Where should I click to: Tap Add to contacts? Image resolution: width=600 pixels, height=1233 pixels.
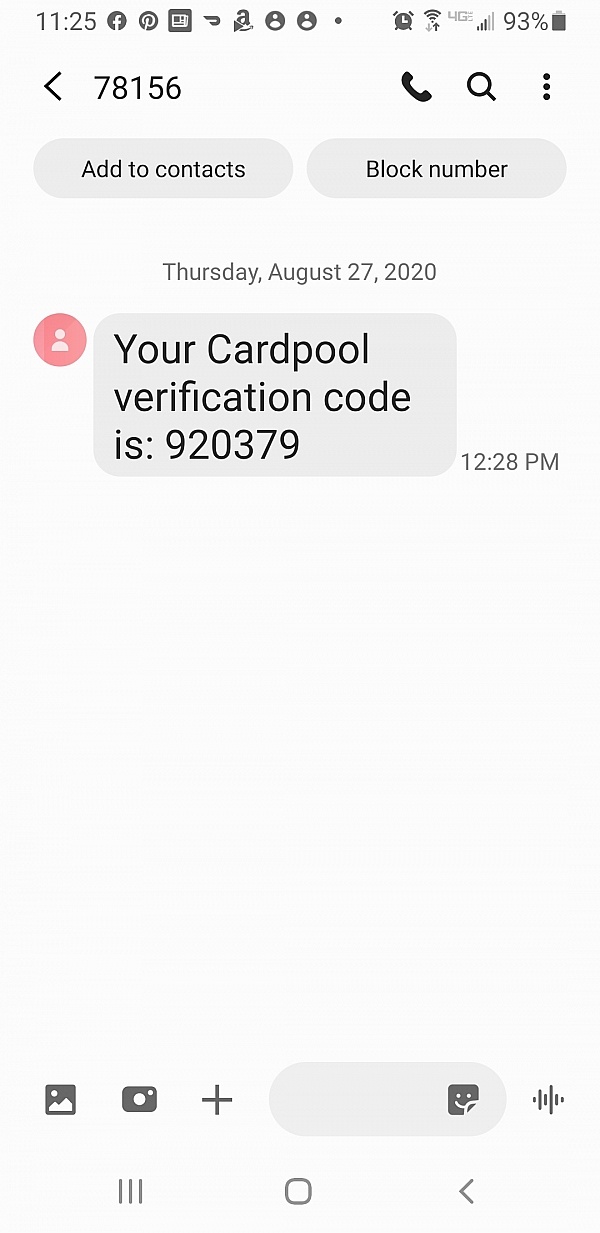163,169
